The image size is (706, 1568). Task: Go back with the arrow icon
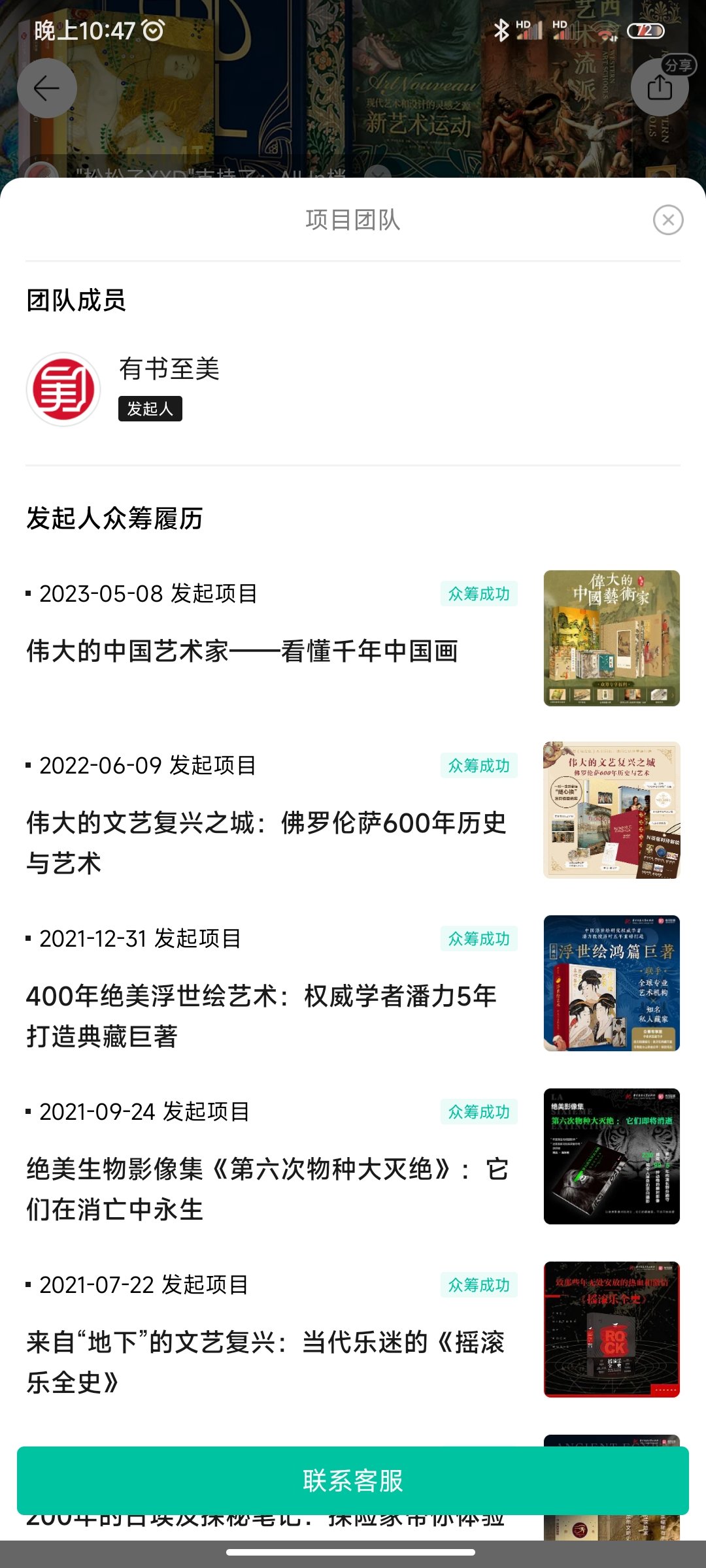click(47, 88)
